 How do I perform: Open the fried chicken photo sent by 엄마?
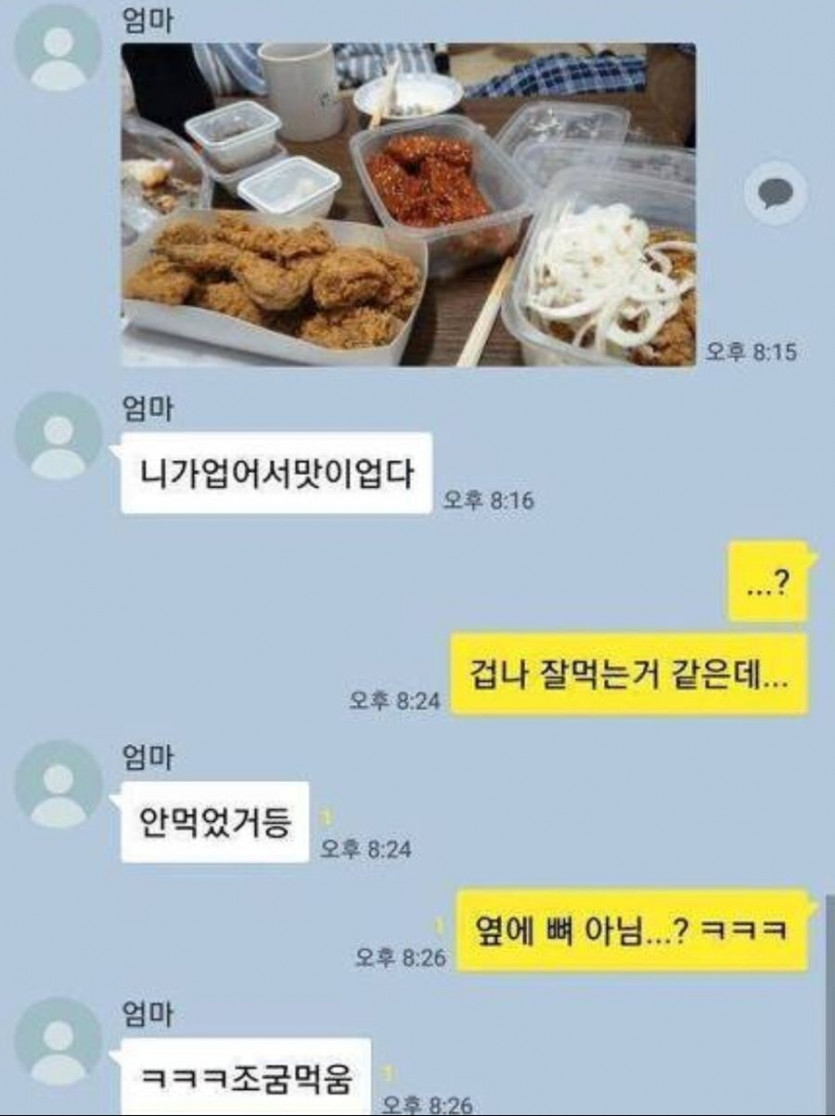408,204
